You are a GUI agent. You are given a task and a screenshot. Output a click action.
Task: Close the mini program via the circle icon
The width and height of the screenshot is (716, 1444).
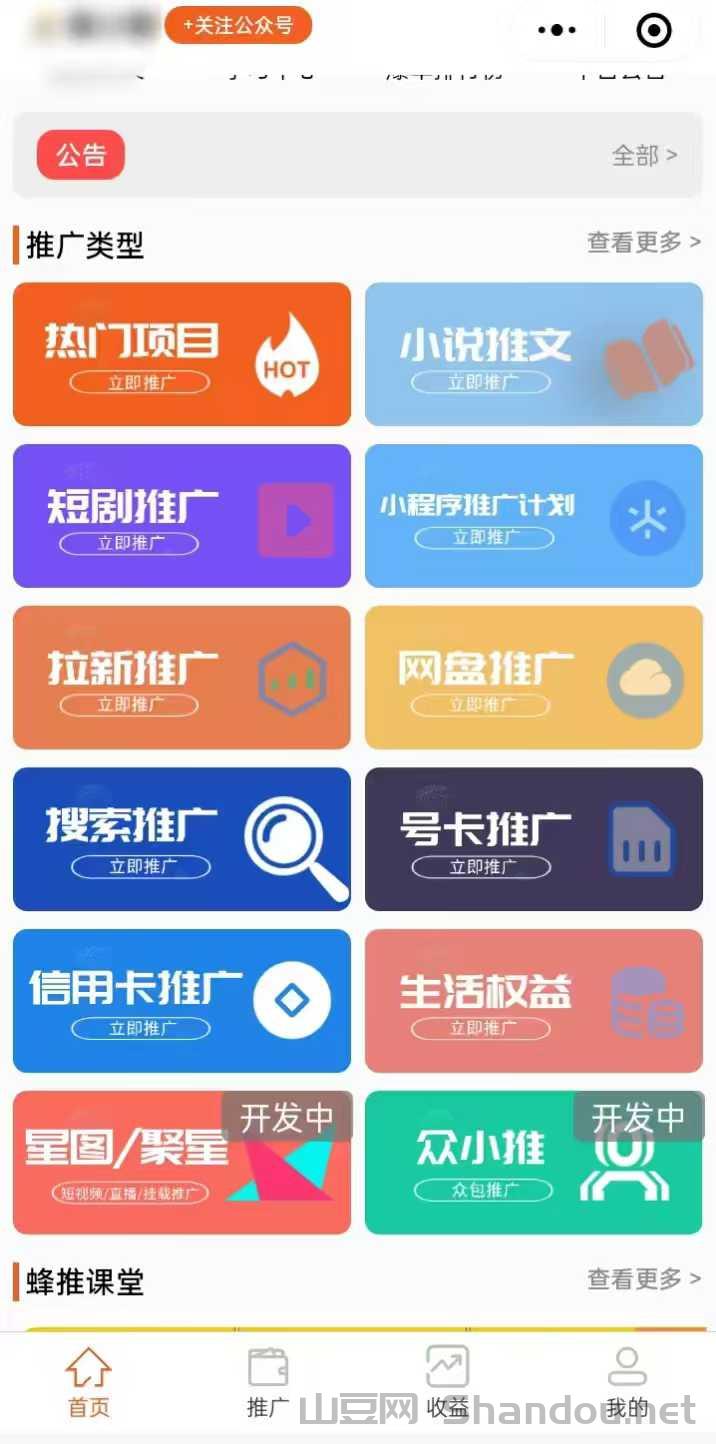click(654, 31)
